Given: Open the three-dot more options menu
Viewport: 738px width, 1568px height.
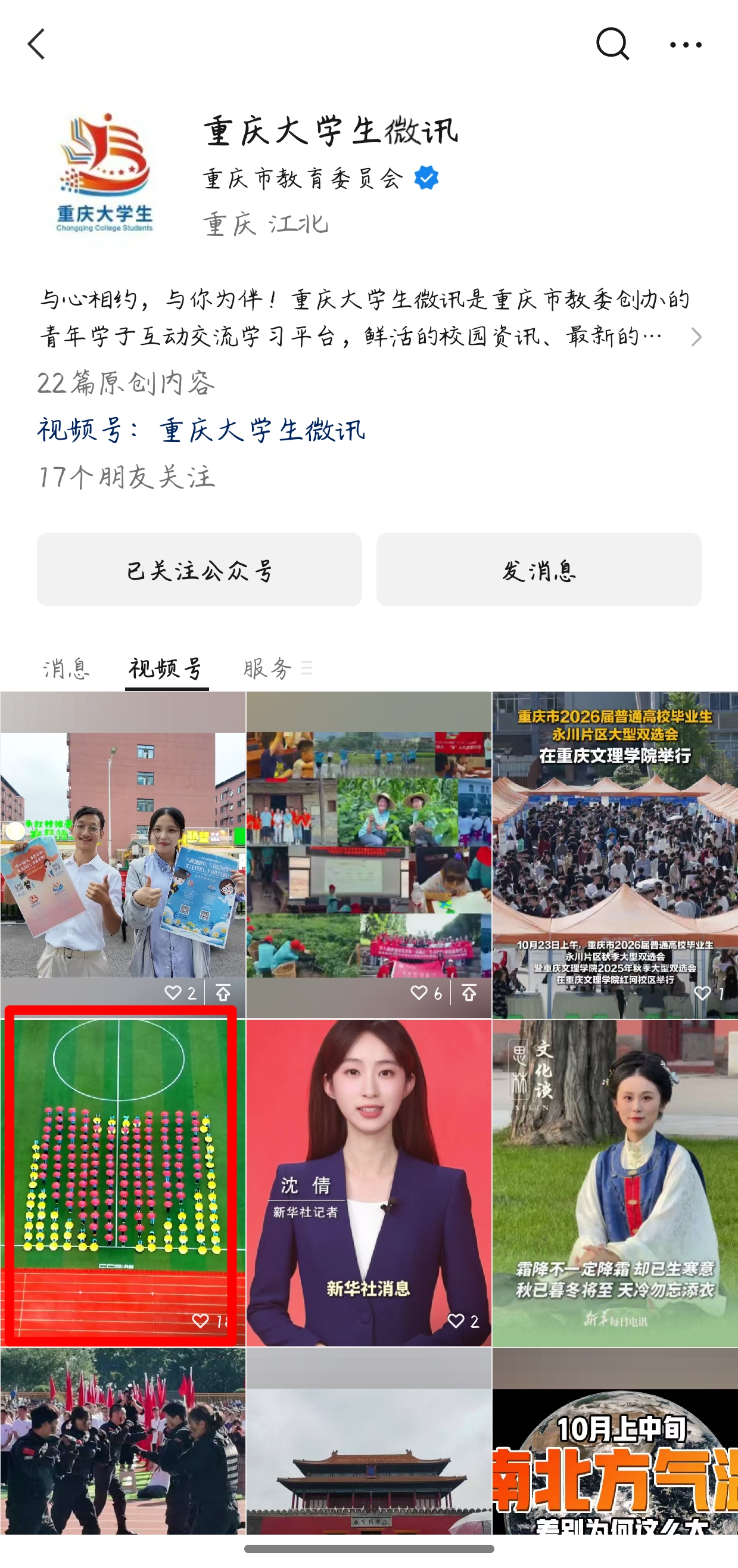Looking at the screenshot, I should point(685,45).
